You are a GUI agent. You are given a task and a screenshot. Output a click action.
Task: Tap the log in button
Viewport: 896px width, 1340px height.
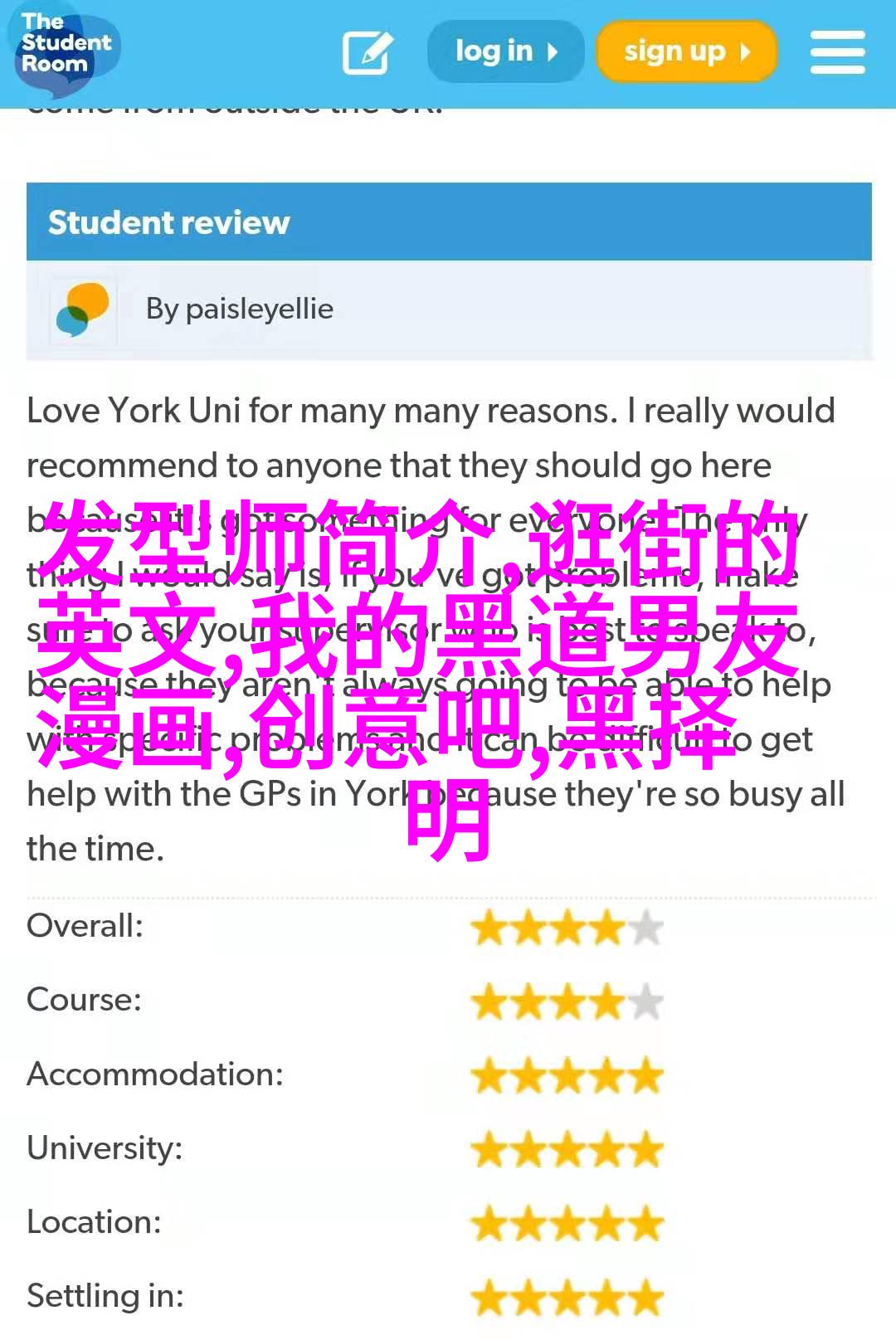(505, 51)
